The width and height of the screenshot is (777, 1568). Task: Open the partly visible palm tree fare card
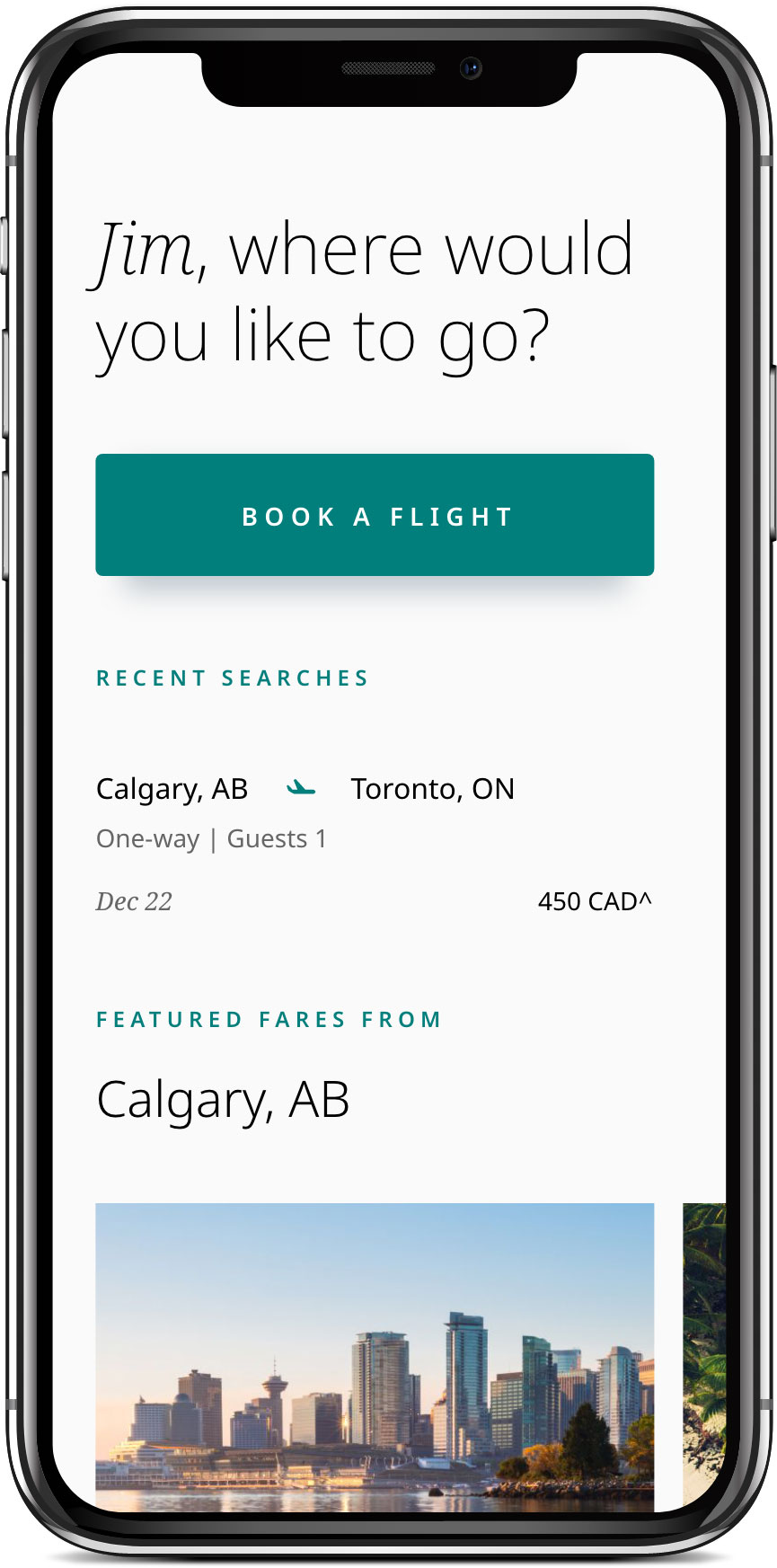click(x=704, y=1357)
